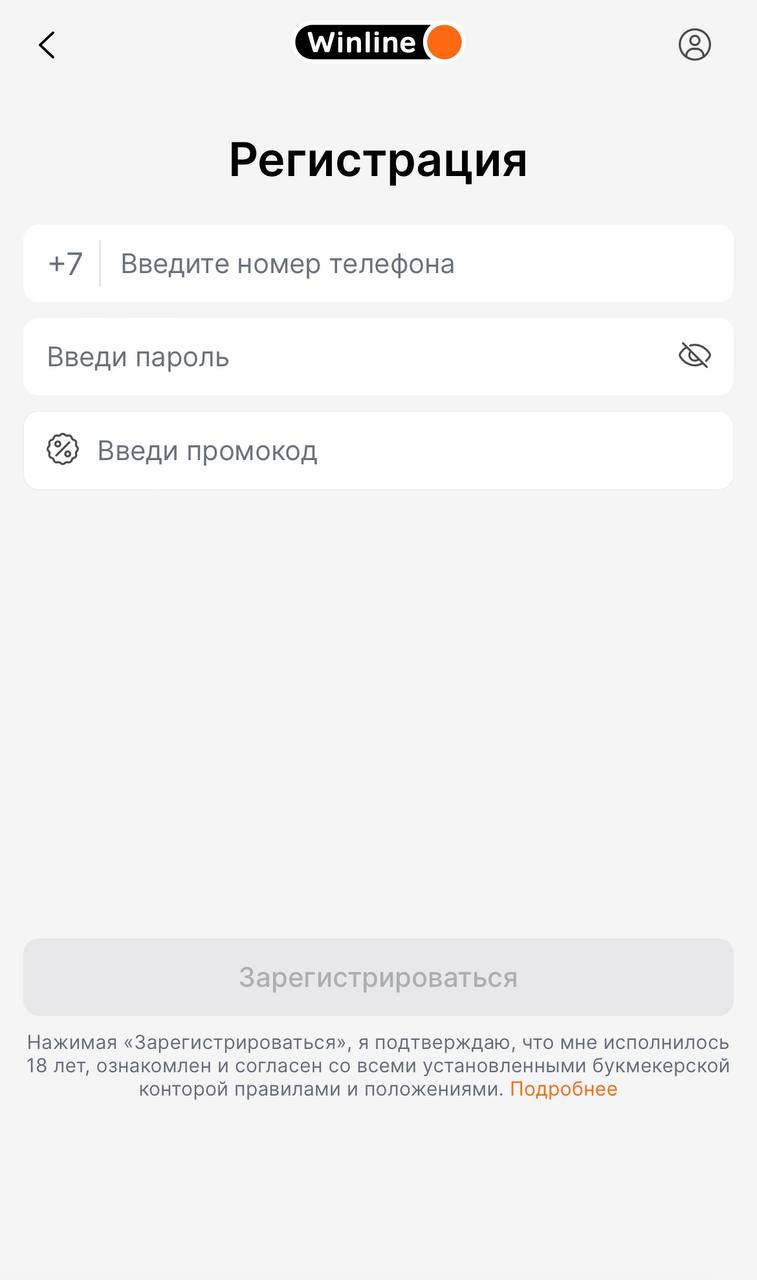Image resolution: width=757 pixels, height=1280 pixels.
Task: Open the profile icon in the header
Action: pos(694,44)
